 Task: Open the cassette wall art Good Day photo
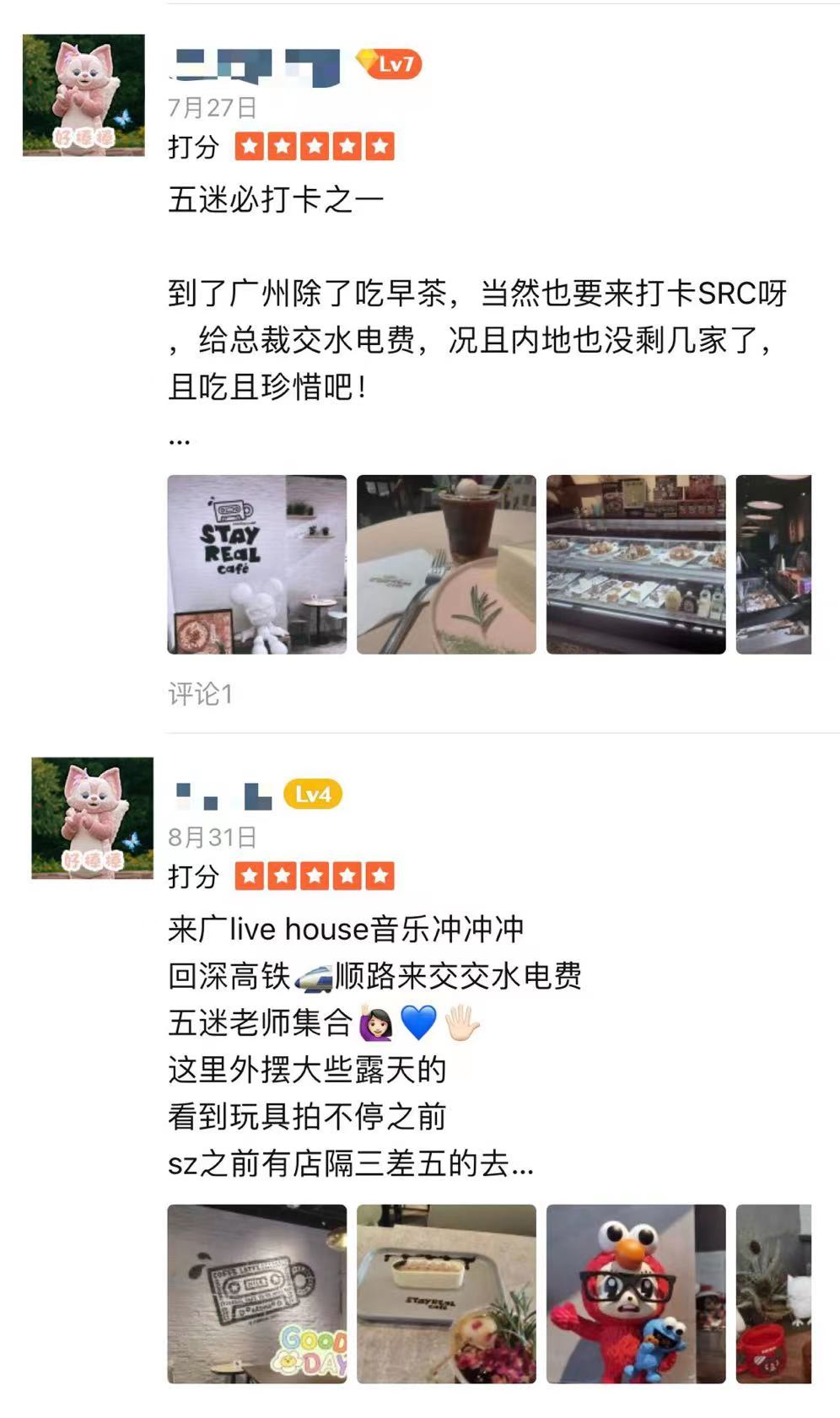coord(256,1293)
